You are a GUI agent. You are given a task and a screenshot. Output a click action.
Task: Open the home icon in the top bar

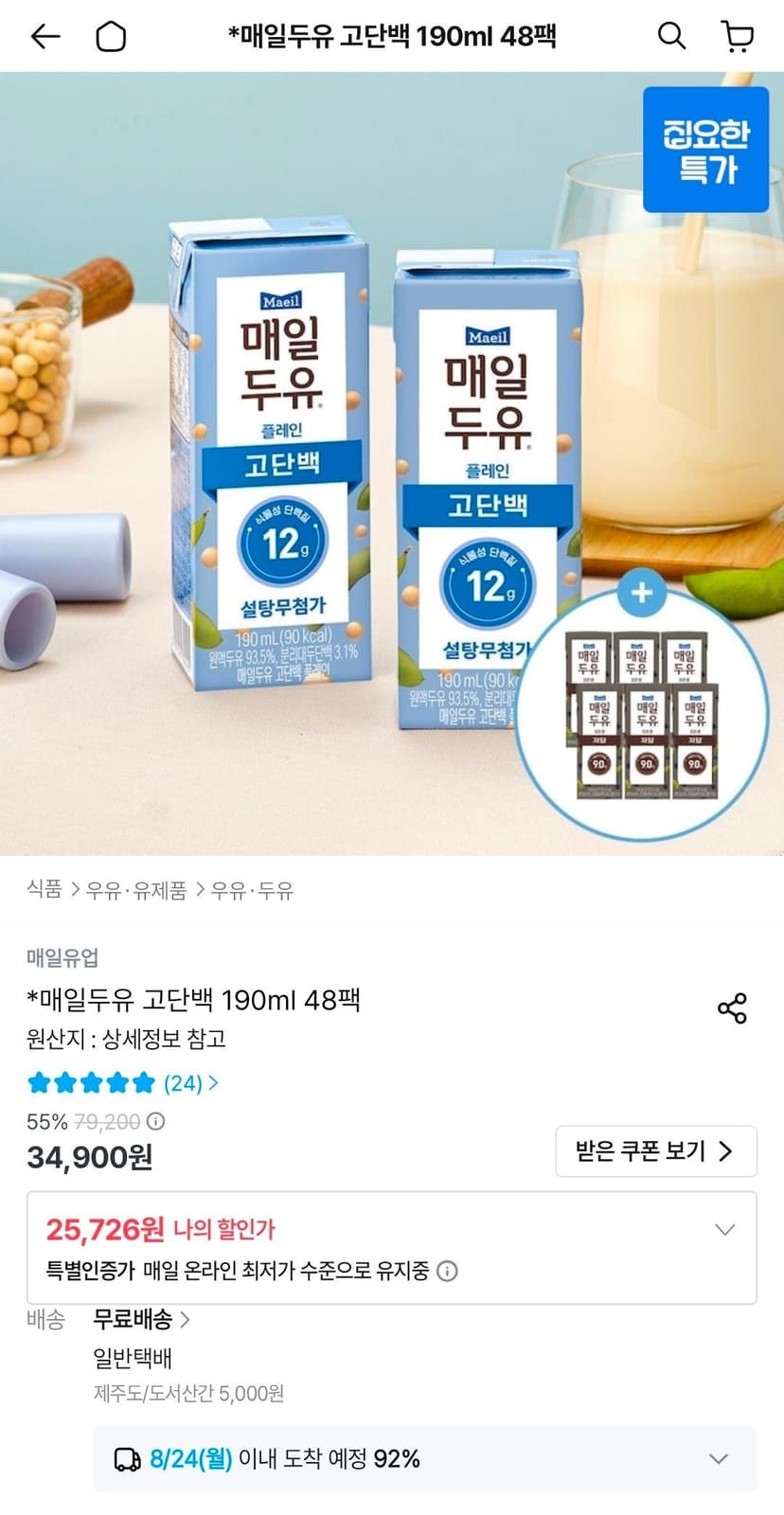tap(111, 37)
